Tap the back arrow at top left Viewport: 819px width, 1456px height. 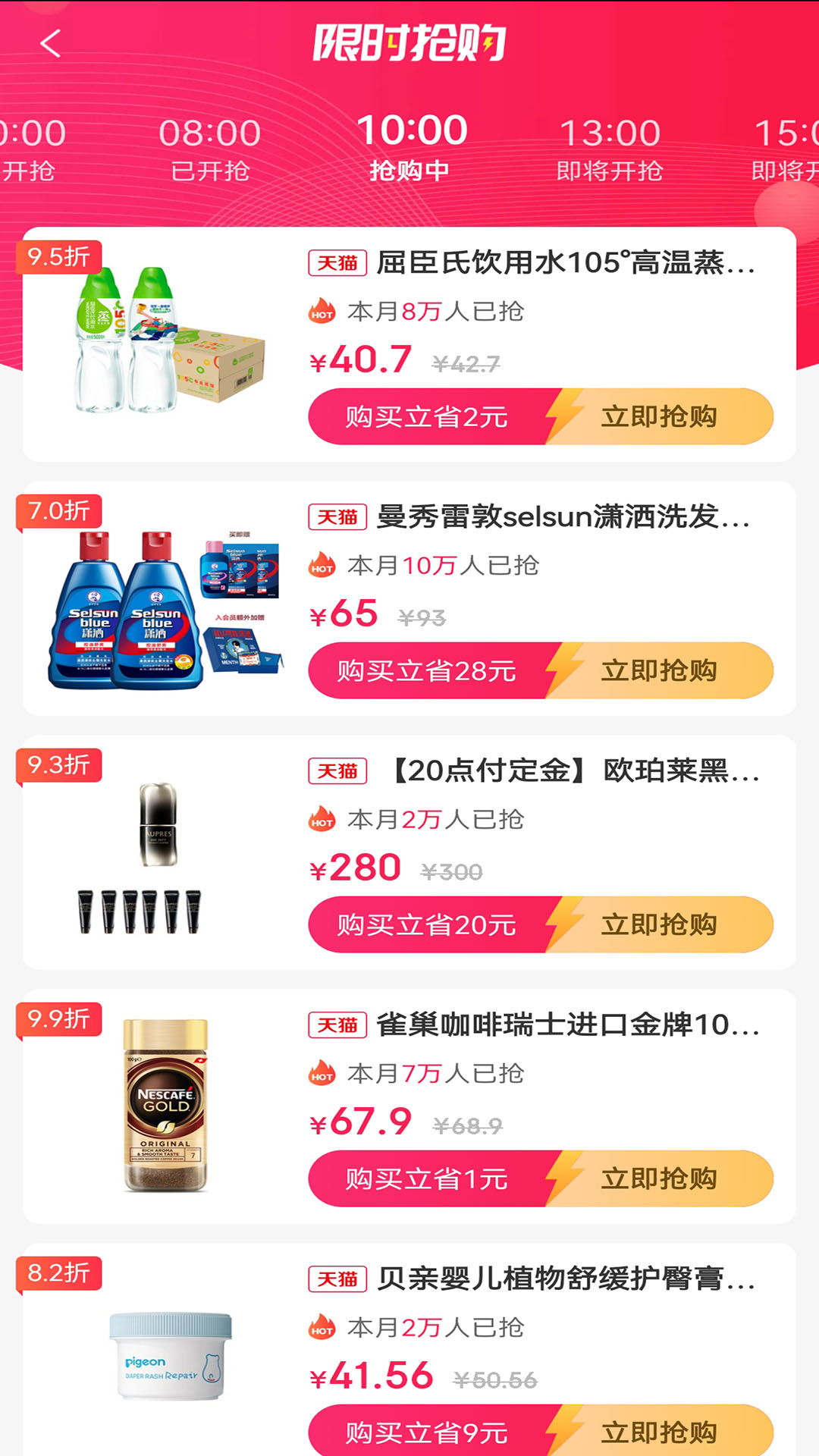click(49, 44)
